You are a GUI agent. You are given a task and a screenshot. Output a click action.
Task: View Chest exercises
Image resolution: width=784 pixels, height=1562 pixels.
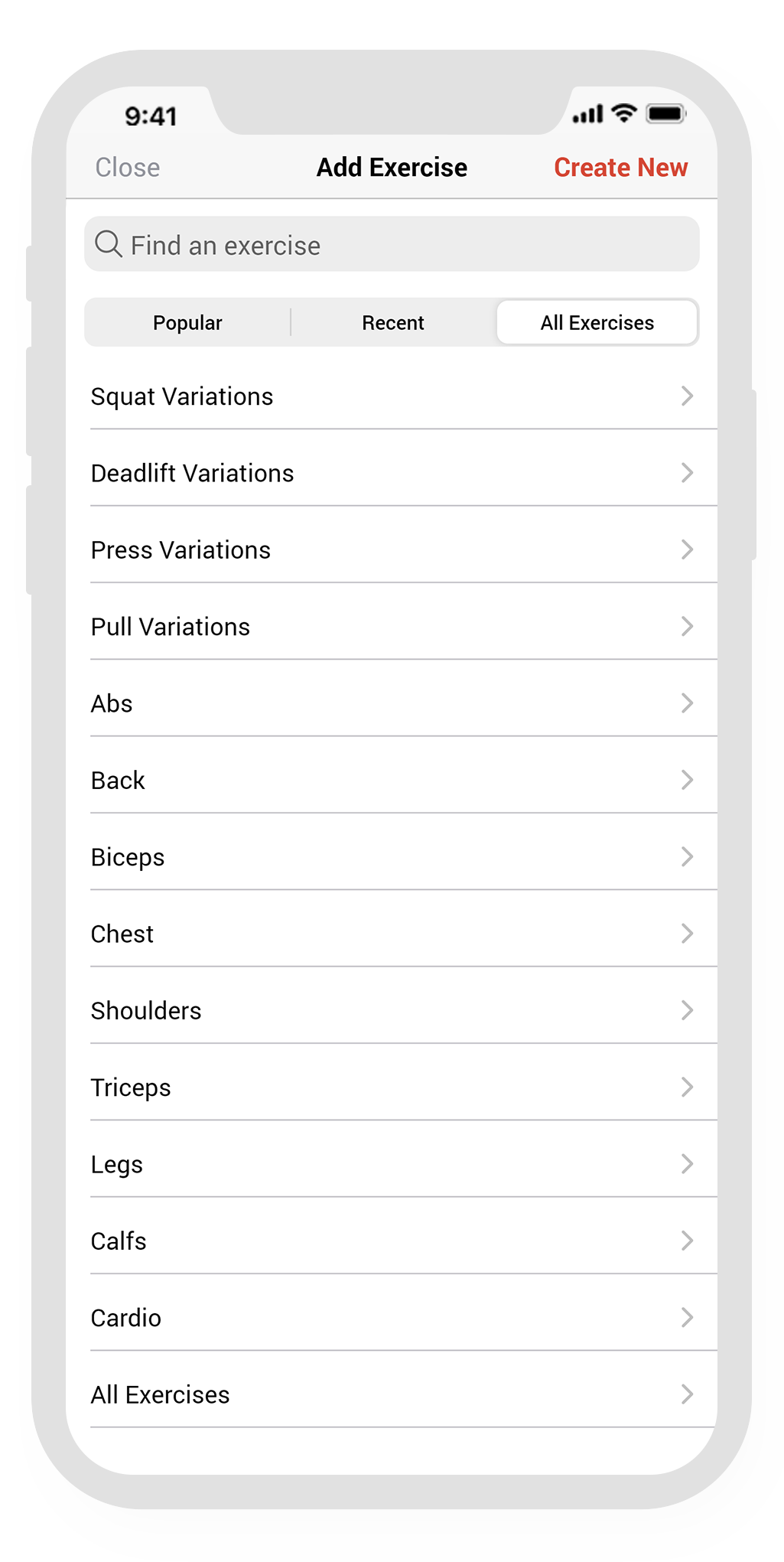[392, 934]
